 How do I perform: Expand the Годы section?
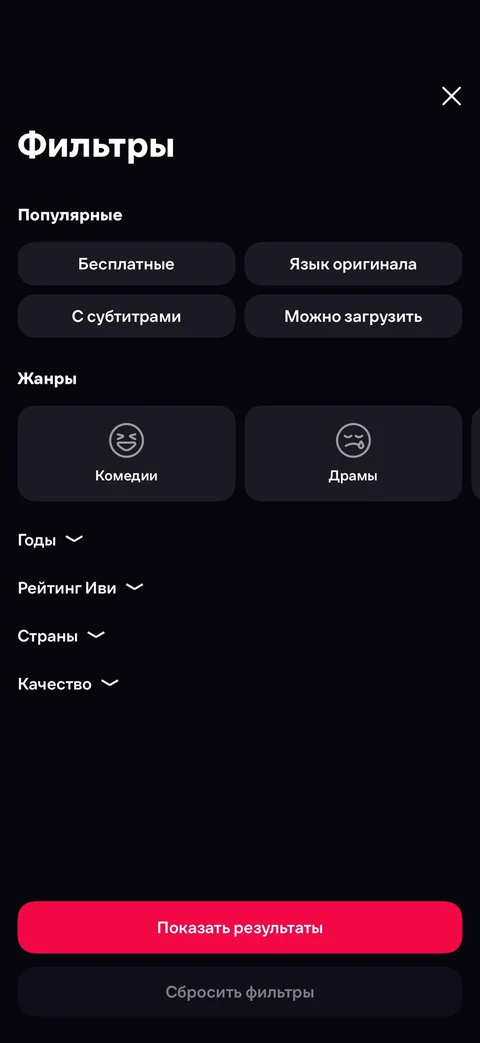(x=51, y=540)
